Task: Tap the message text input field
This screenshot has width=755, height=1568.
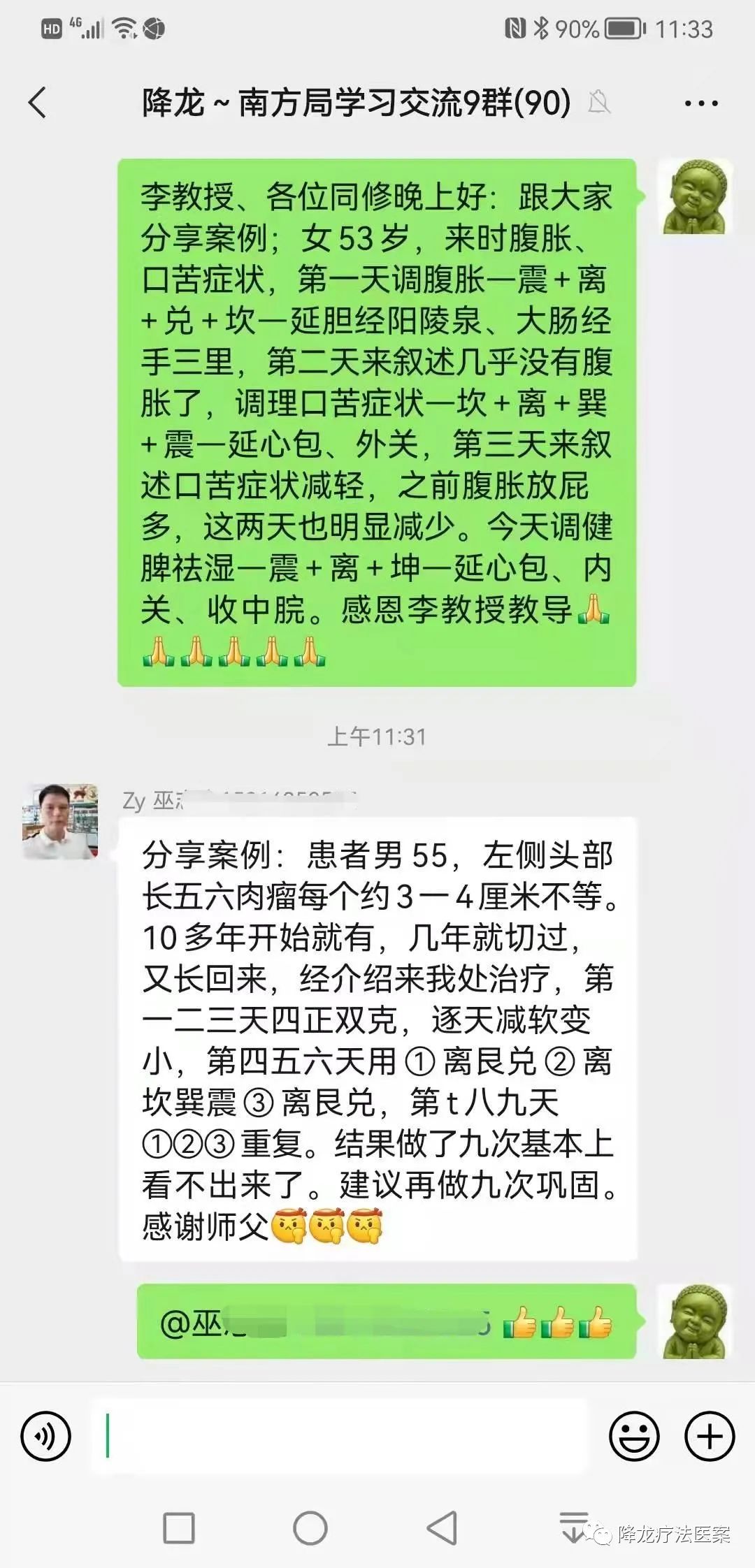Action: coord(343,1436)
